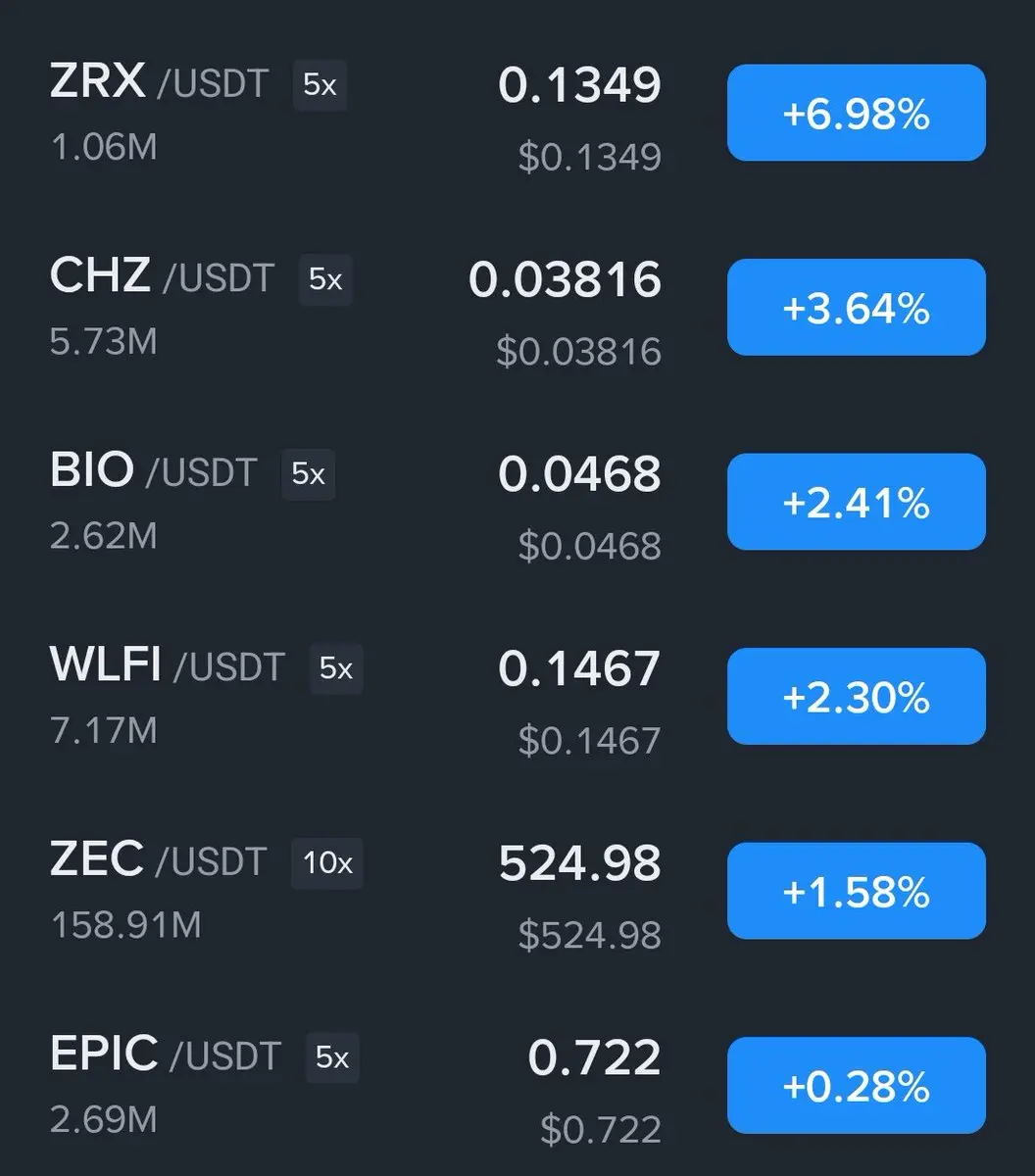The image size is (1035, 1176).
Task: Tap the +2.30% change button for WLFI
Action: [856, 696]
